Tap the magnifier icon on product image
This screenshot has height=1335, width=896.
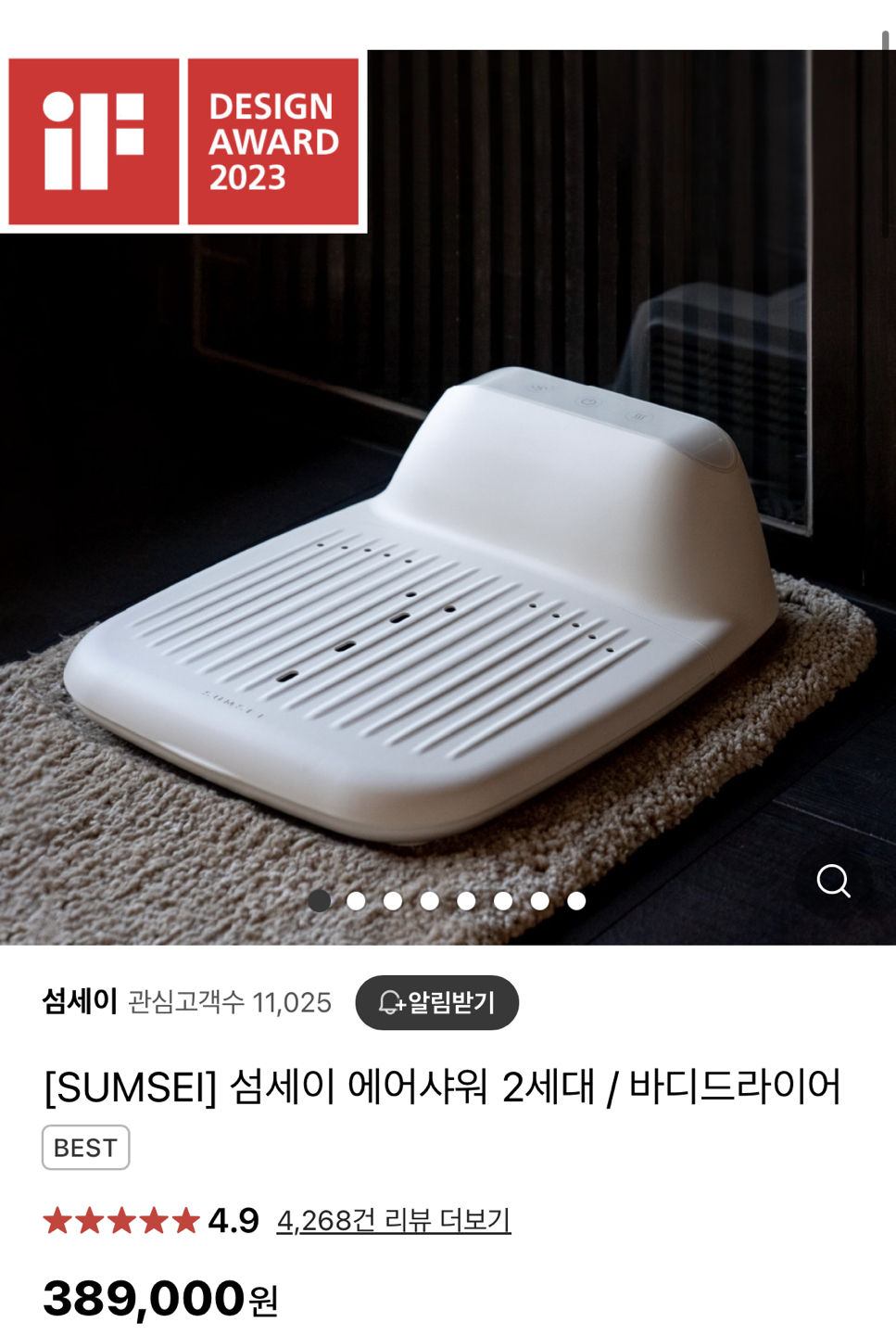833,880
